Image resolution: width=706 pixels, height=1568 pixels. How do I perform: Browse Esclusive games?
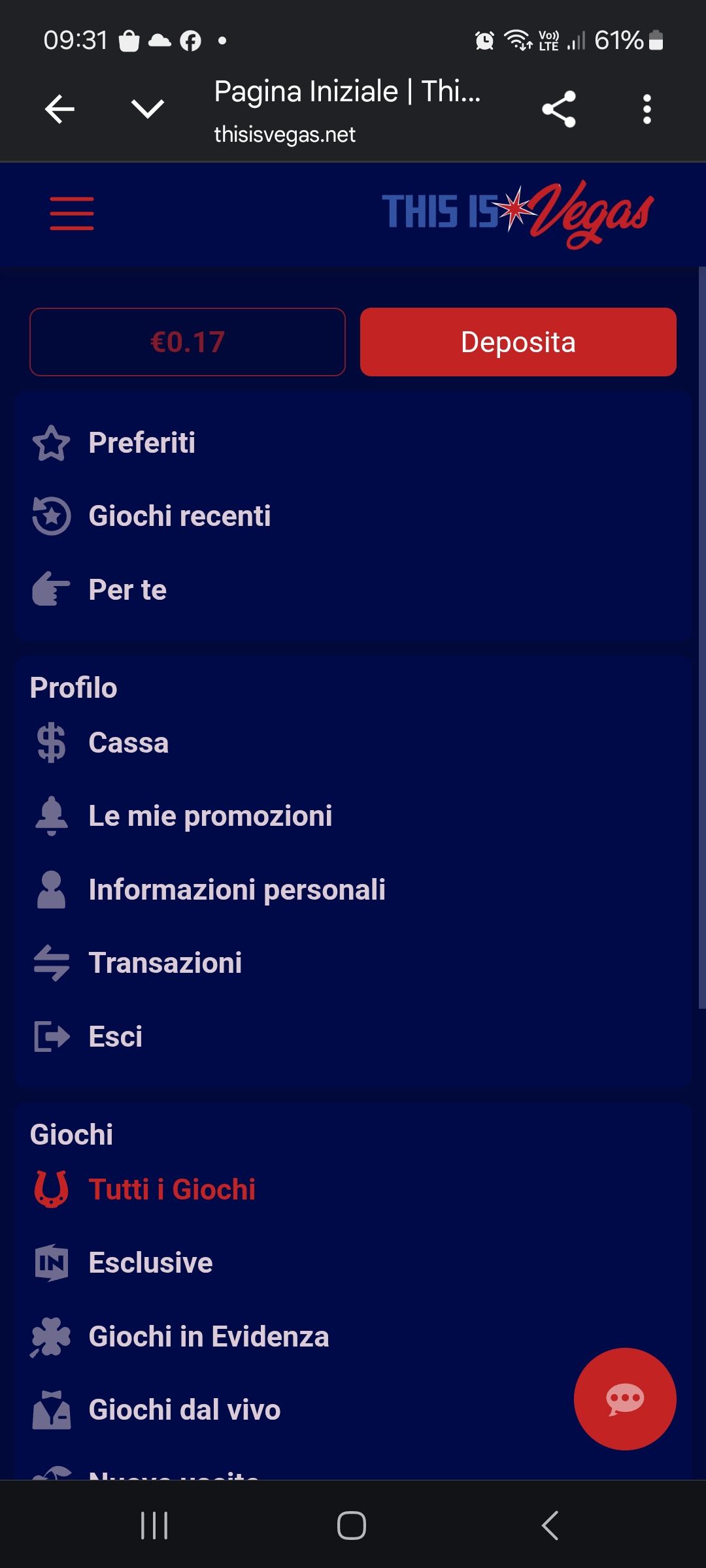[150, 1263]
